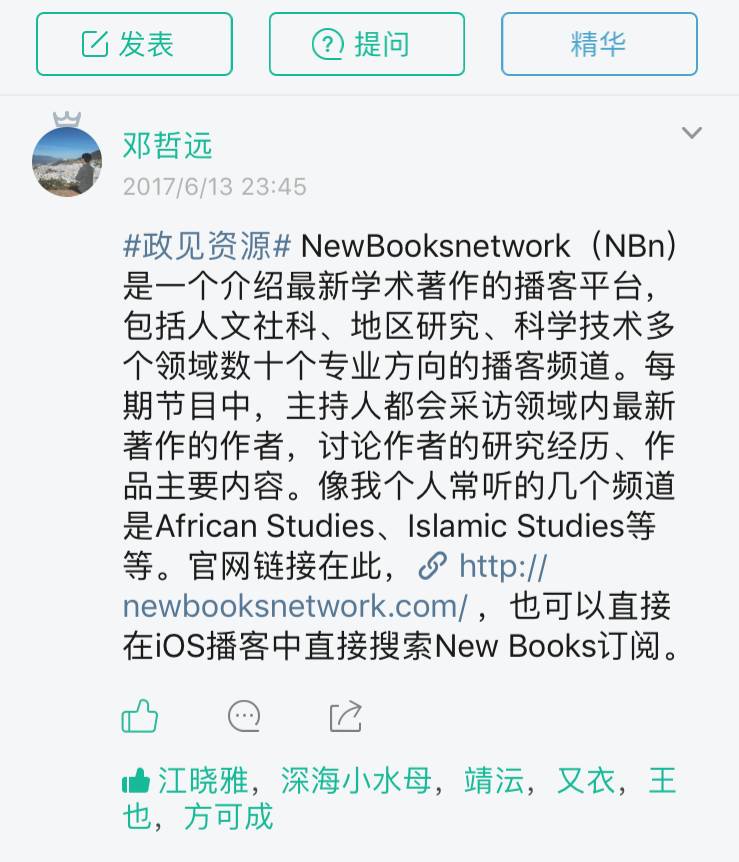
Task: Tap the username 邓哲远
Action: pos(167,146)
